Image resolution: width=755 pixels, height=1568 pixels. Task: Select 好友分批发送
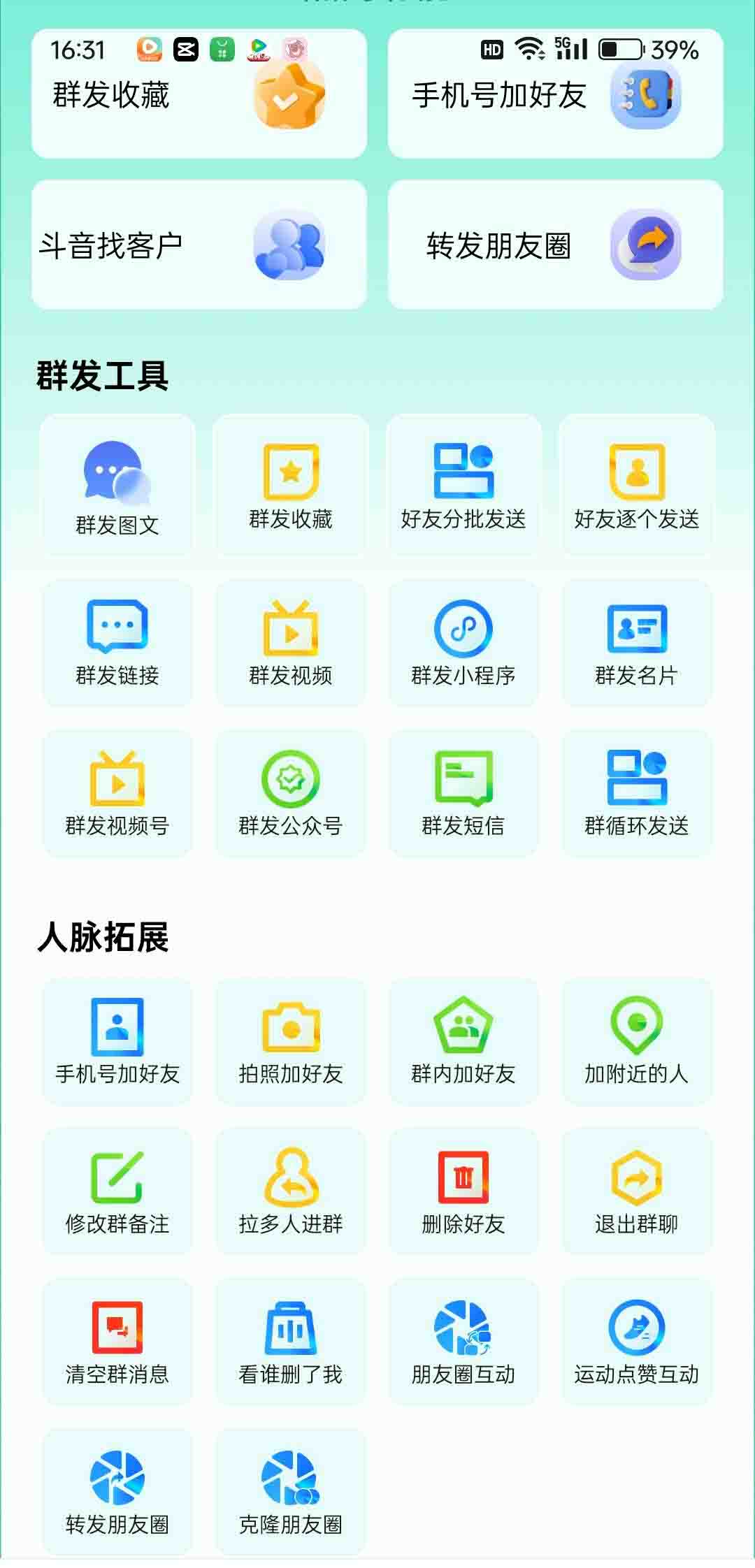pyautogui.click(x=463, y=487)
